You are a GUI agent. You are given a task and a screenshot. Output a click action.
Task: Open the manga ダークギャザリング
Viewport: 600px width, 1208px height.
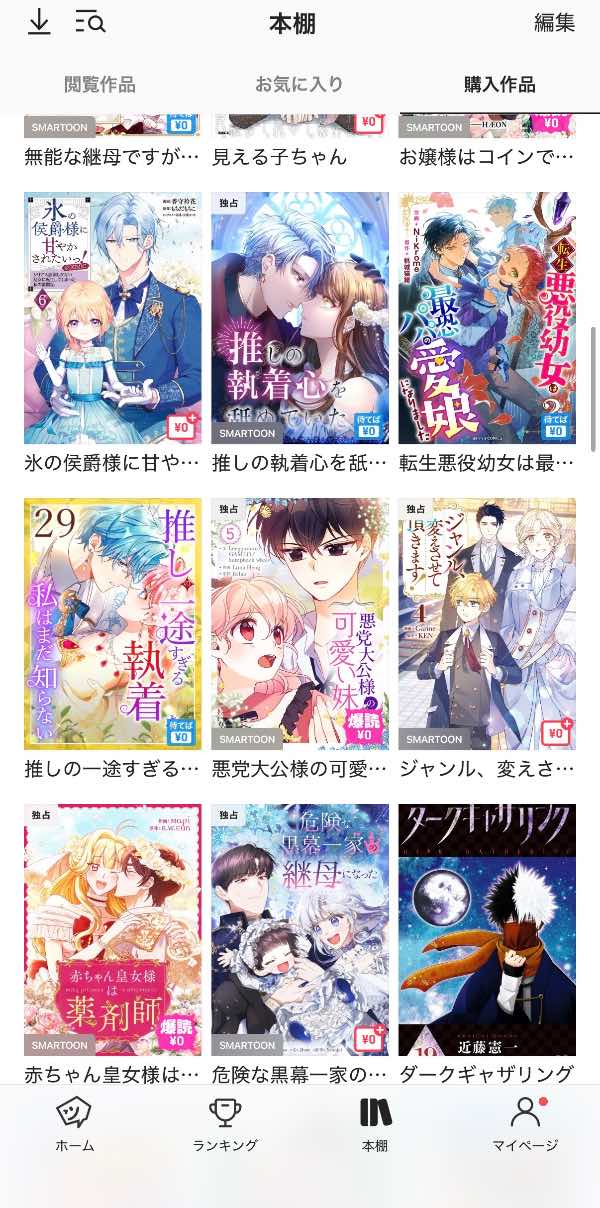point(487,930)
